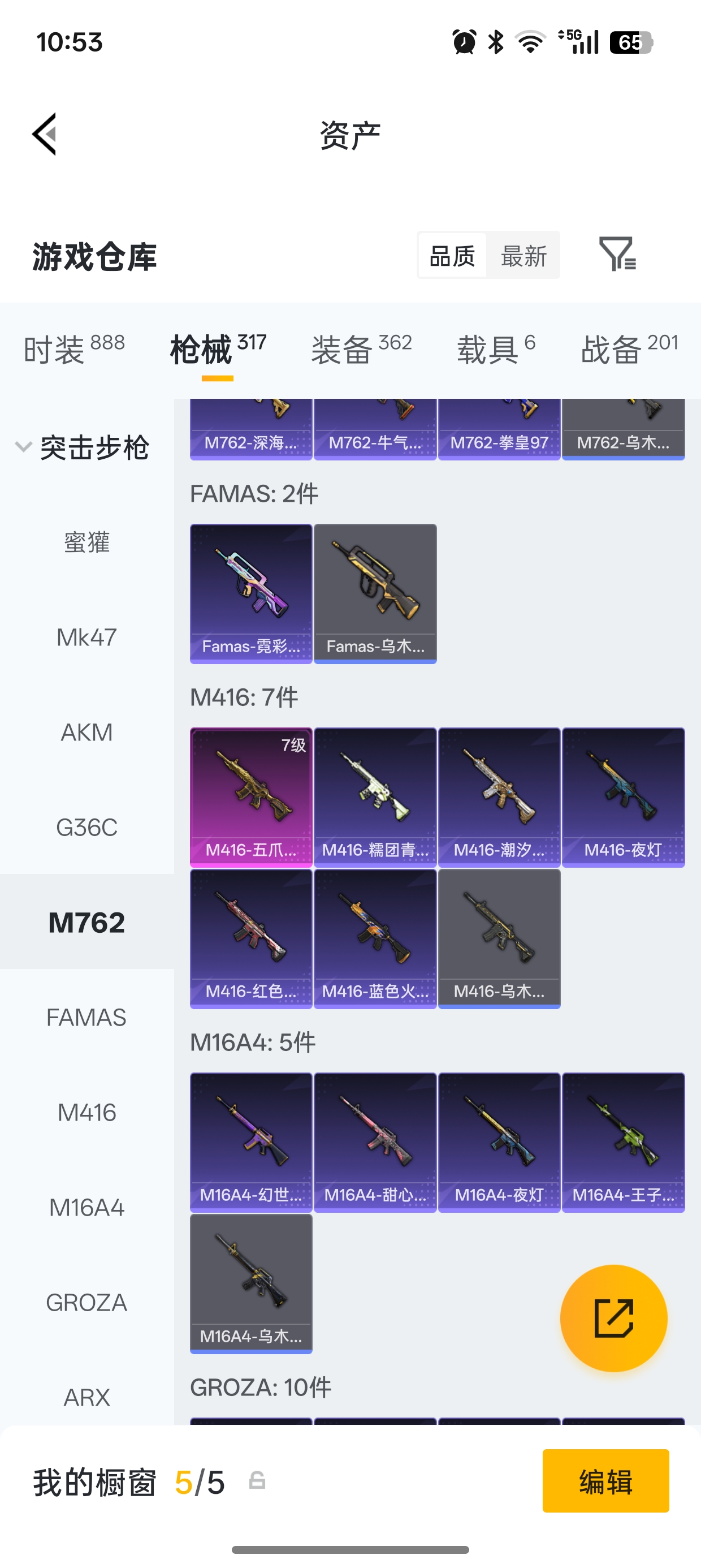This screenshot has height=1568, width=701.
Task: Open the Famas-霓彩 skin tile
Action: (x=250, y=593)
